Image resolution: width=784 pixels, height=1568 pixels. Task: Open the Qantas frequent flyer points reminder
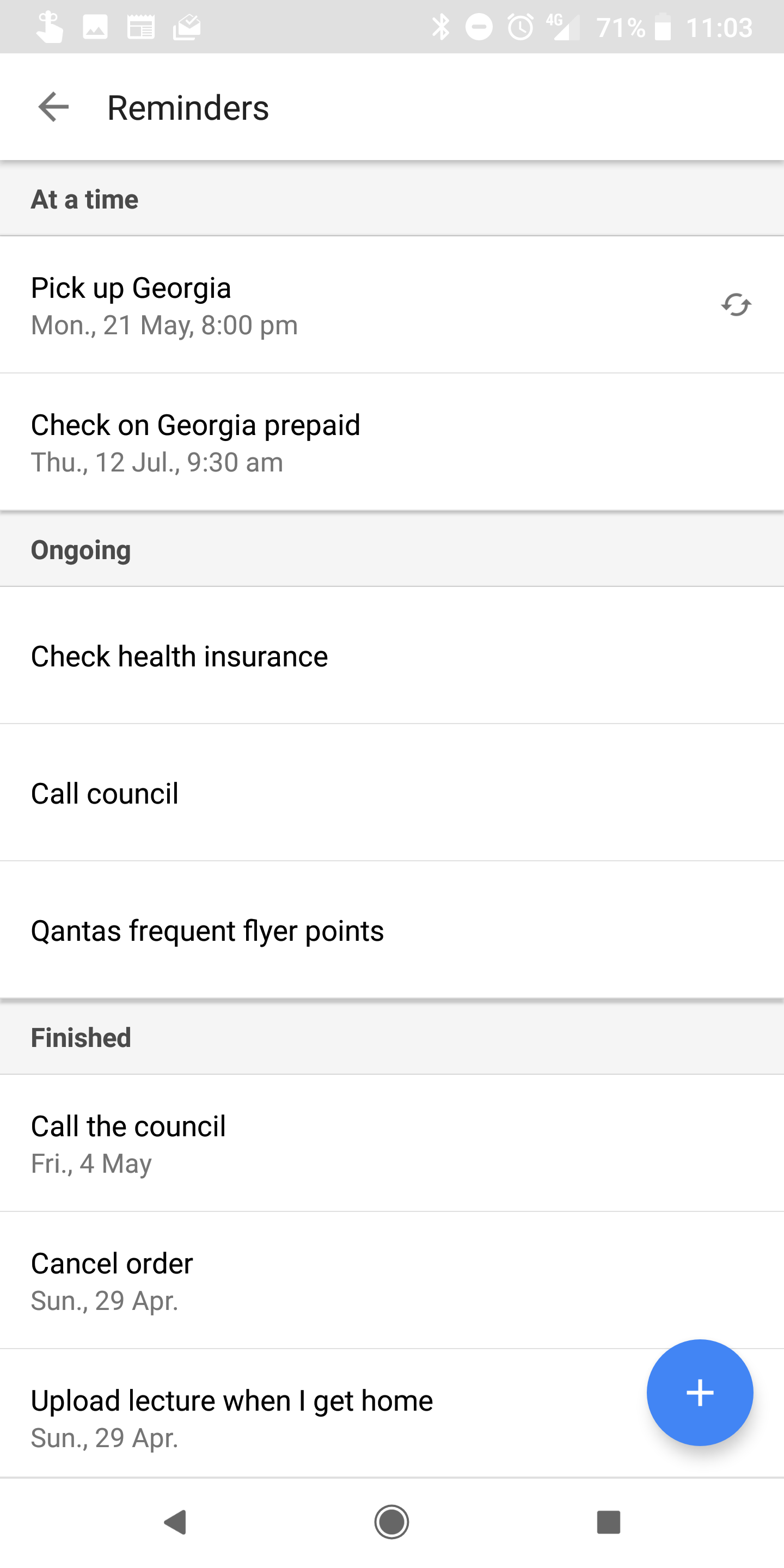392,930
